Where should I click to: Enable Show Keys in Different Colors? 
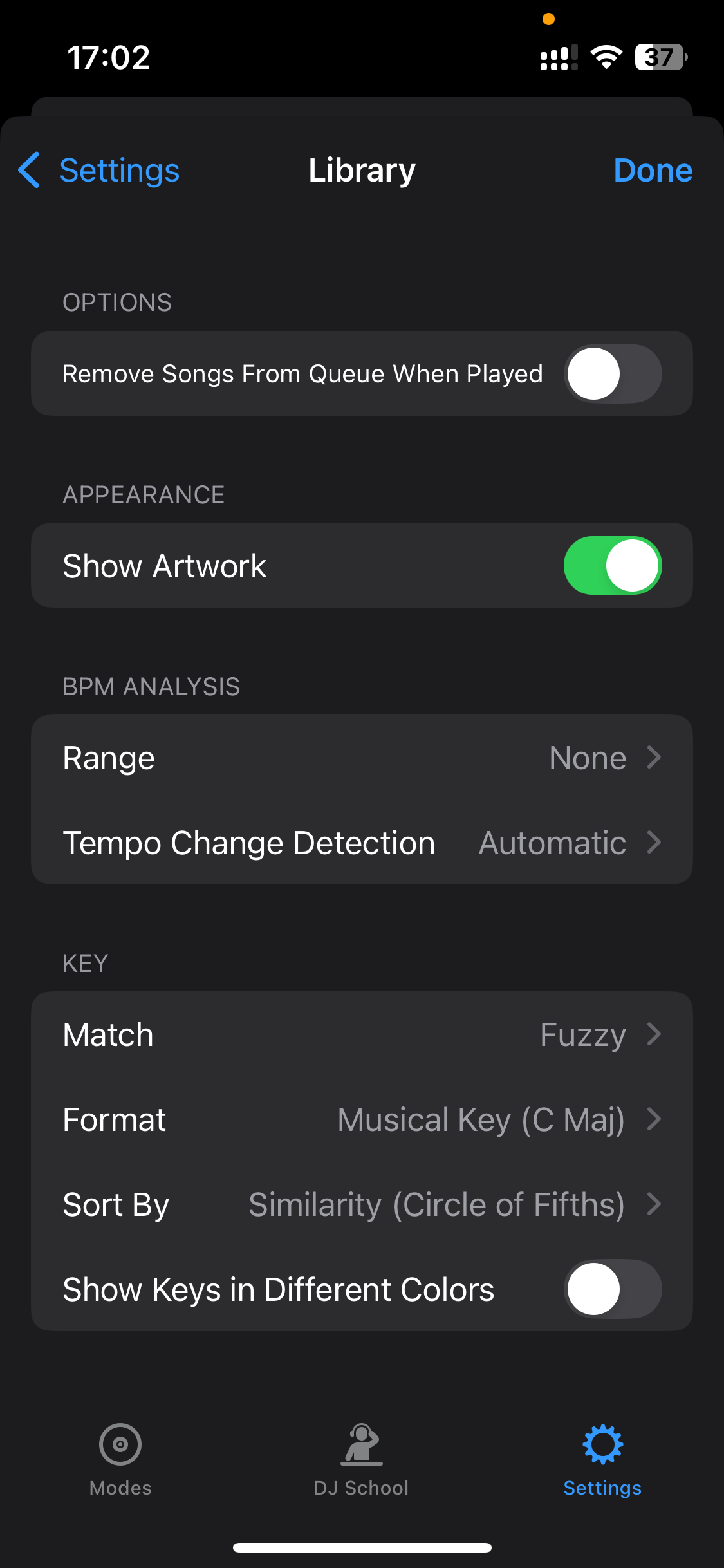pyautogui.click(x=612, y=1289)
